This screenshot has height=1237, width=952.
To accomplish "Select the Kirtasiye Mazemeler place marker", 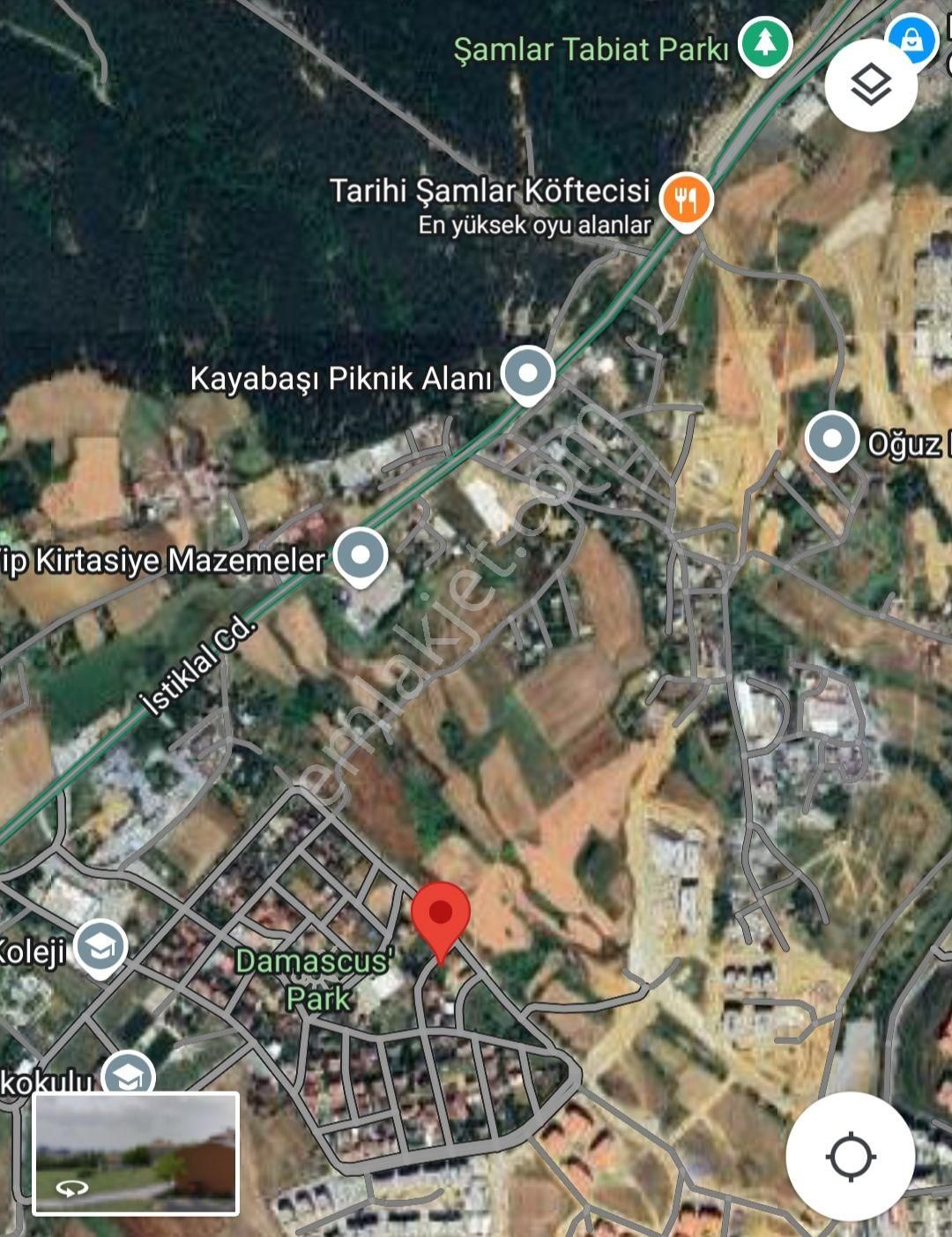I will coord(361,556).
